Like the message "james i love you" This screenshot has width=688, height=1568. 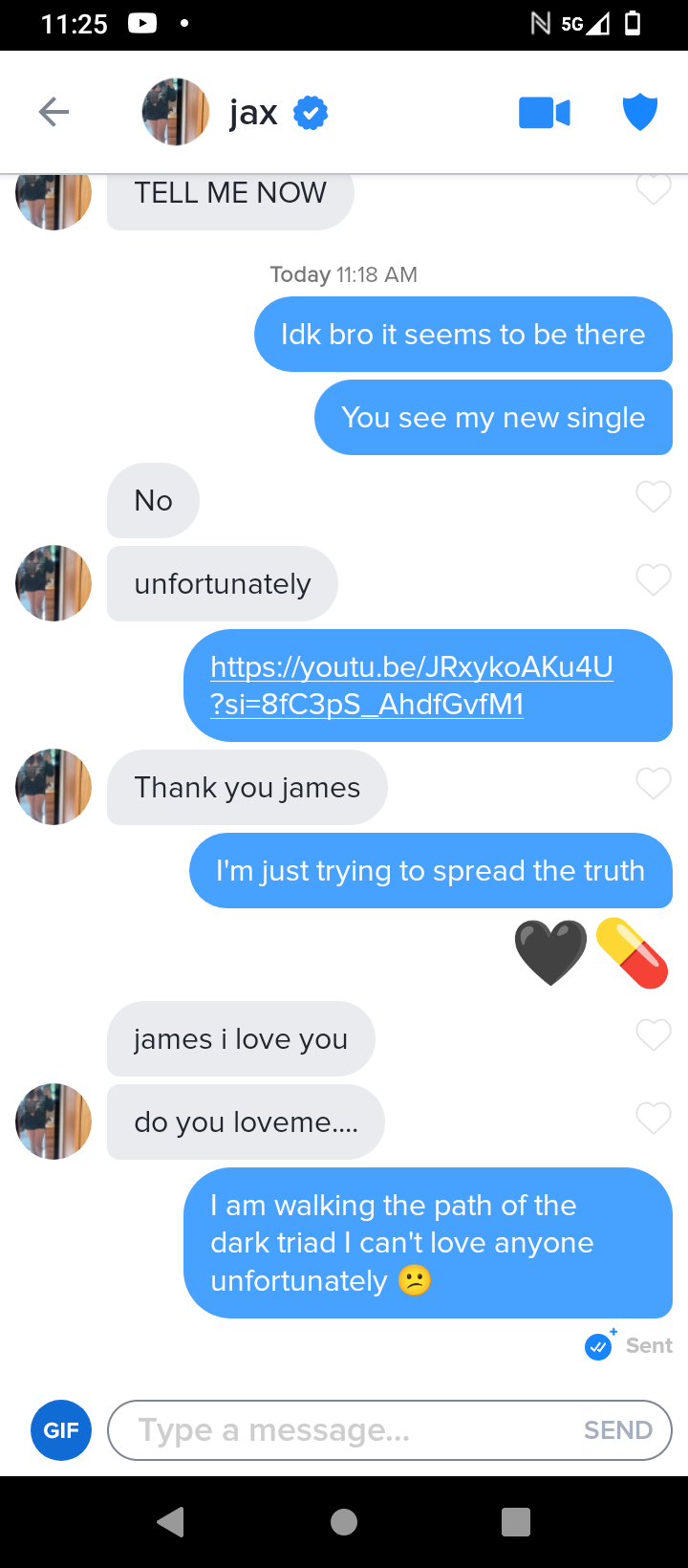654,1035
